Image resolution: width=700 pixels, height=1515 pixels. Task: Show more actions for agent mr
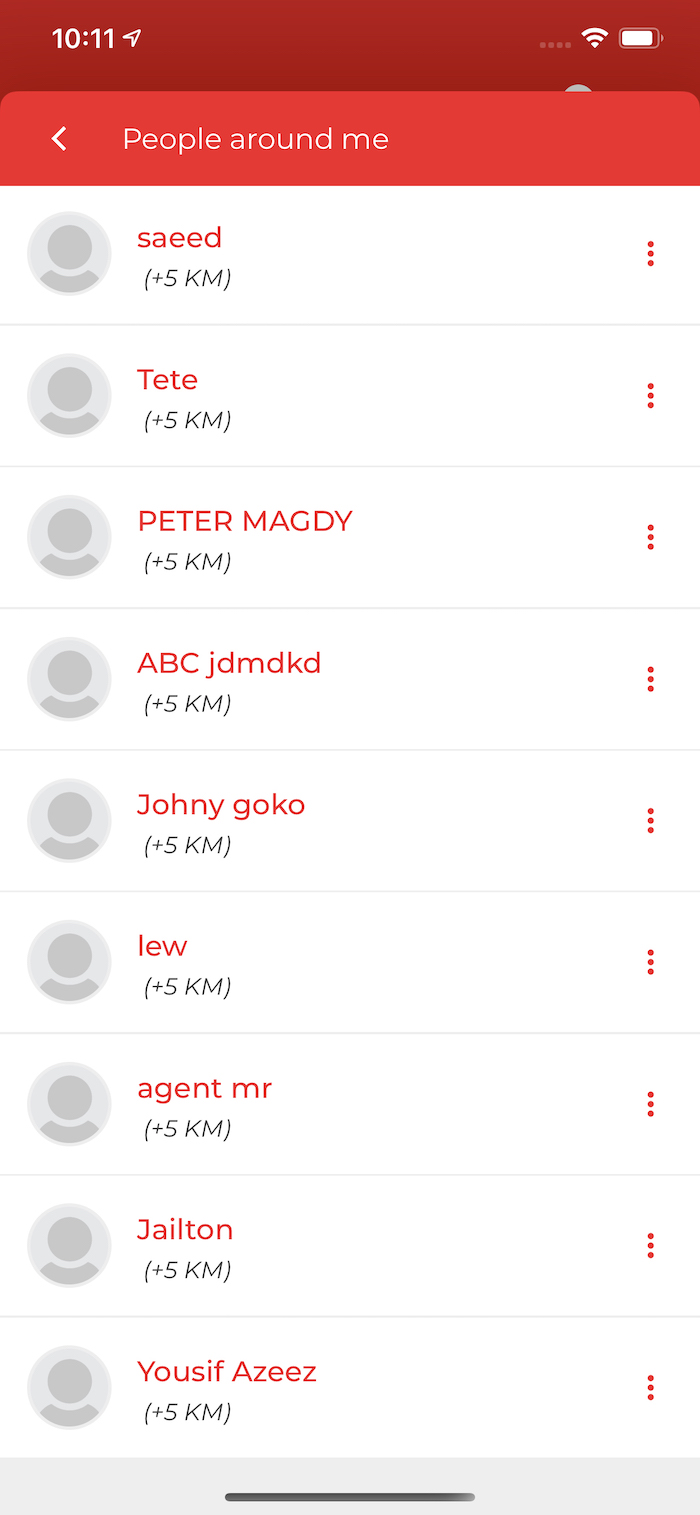[650, 1105]
